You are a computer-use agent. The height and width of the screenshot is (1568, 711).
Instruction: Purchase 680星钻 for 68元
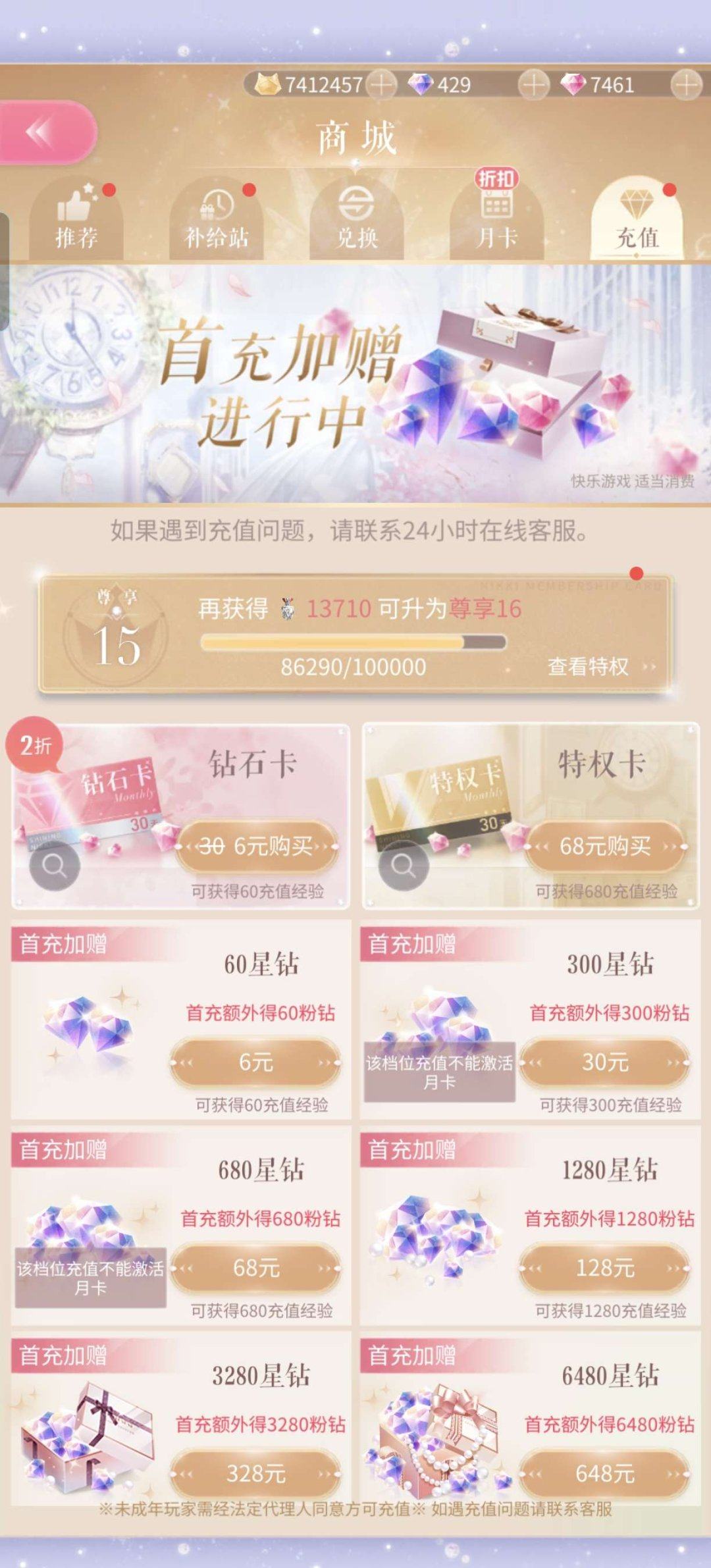pyautogui.click(x=255, y=1267)
